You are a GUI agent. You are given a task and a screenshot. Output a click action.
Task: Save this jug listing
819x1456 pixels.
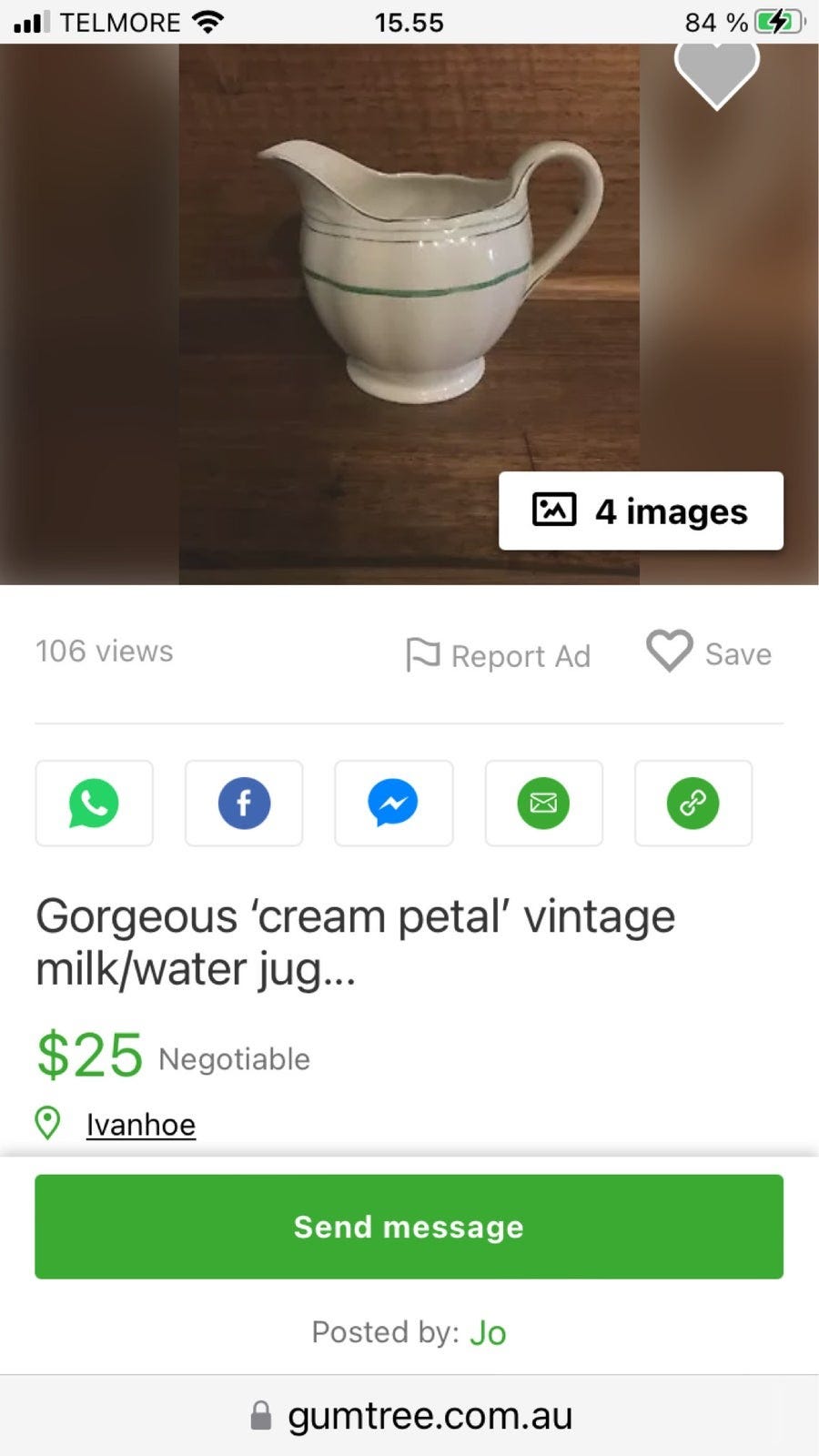[709, 652]
